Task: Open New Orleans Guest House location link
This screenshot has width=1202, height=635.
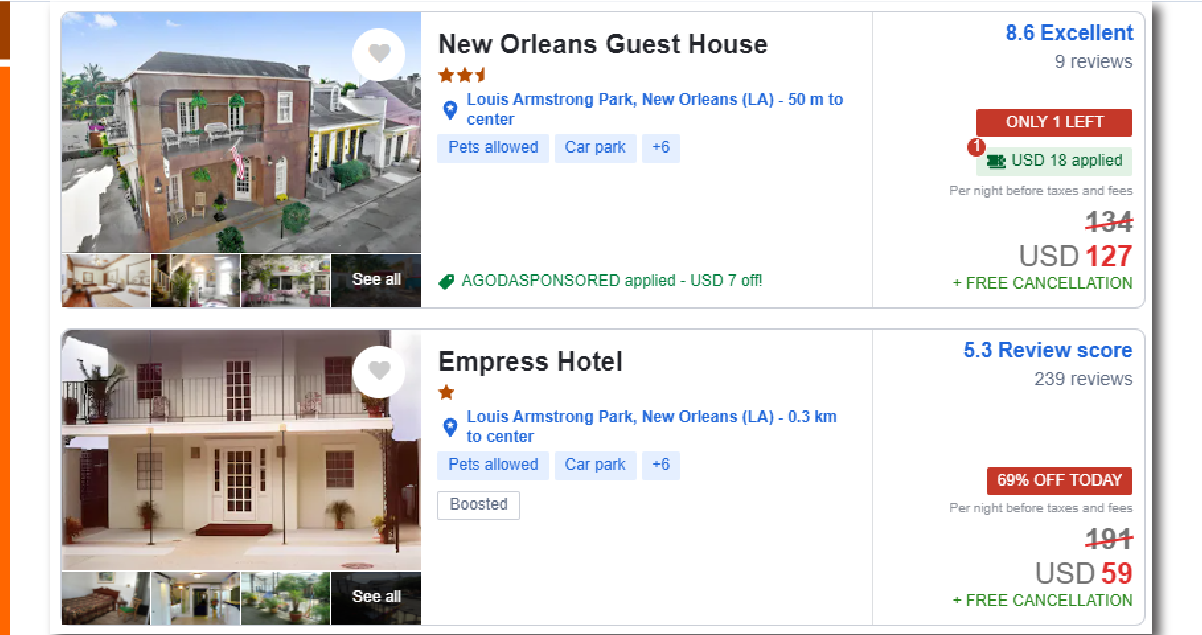Action: click(654, 109)
